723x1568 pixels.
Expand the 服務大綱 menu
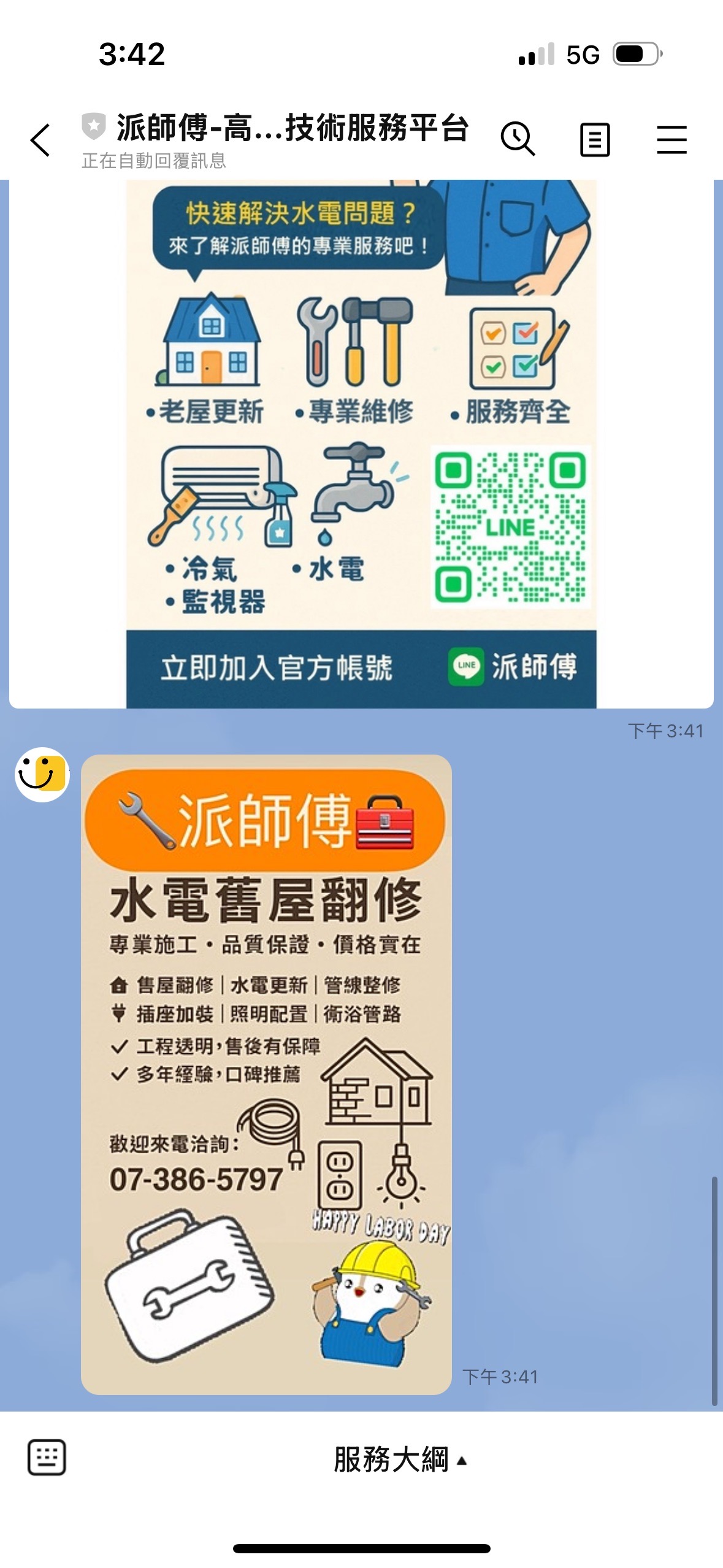pos(400,1459)
